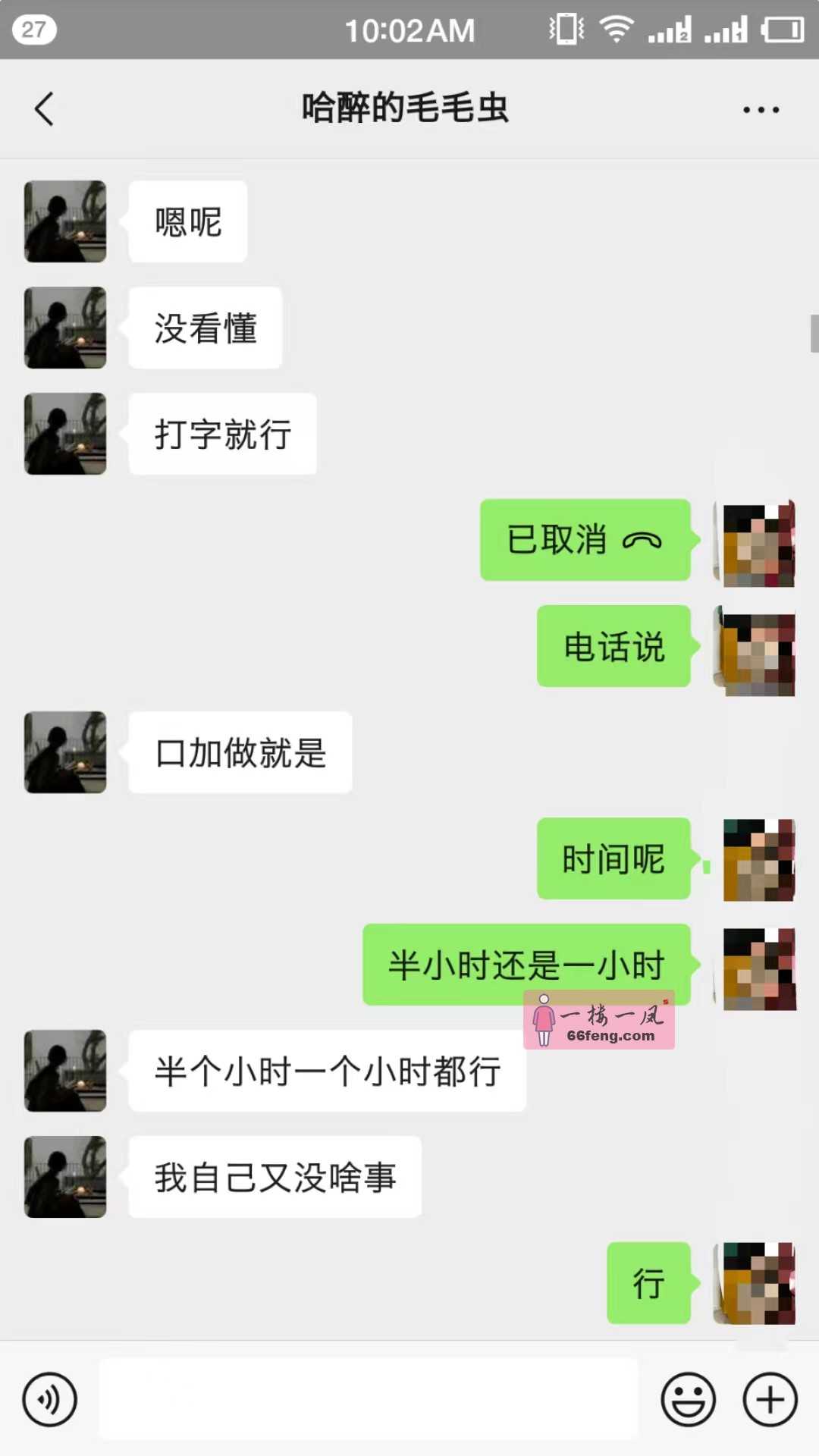Select the message 半小时还是一小时
This screenshot has width=819, height=1456.
(x=527, y=965)
